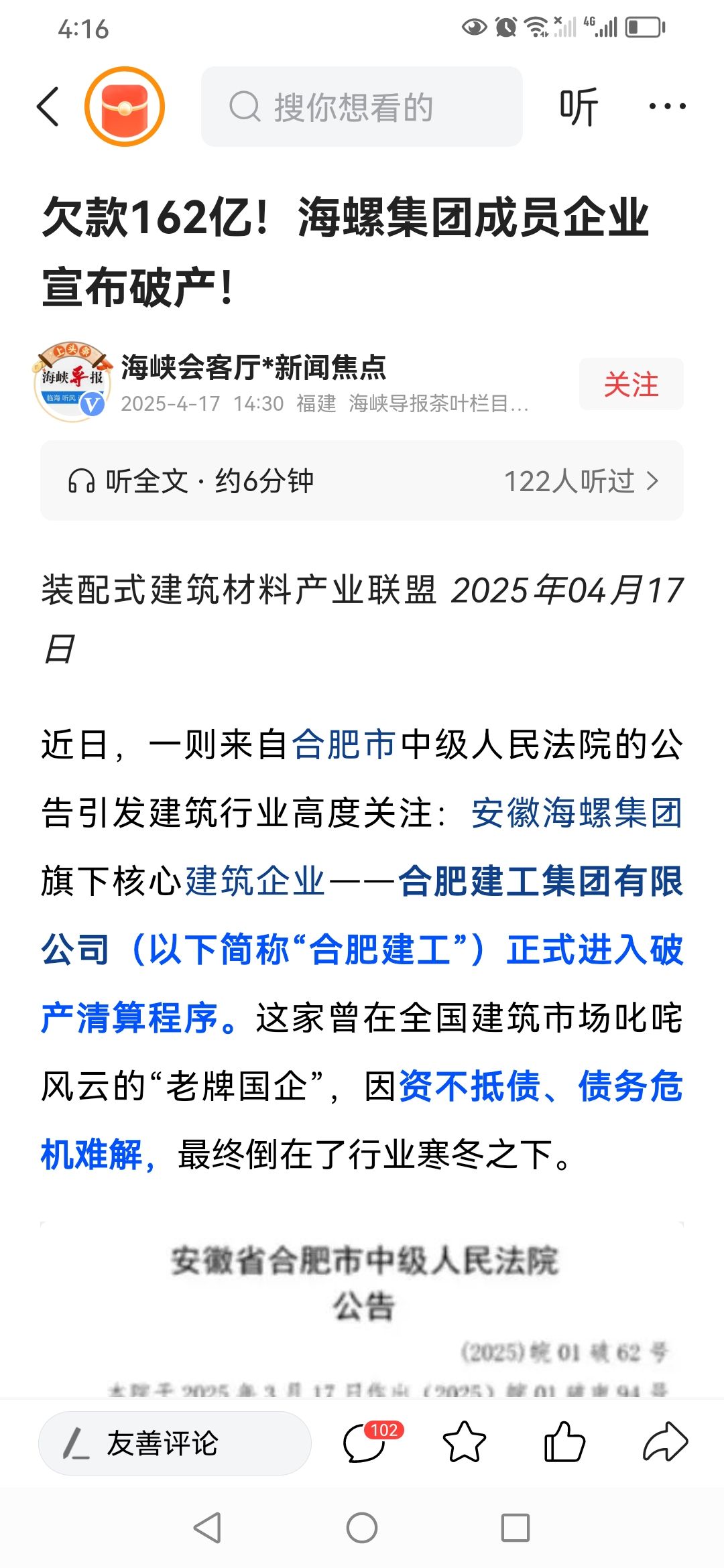Go back using the top-left arrow
This screenshot has width=724, height=1568.
pos(48,107)
